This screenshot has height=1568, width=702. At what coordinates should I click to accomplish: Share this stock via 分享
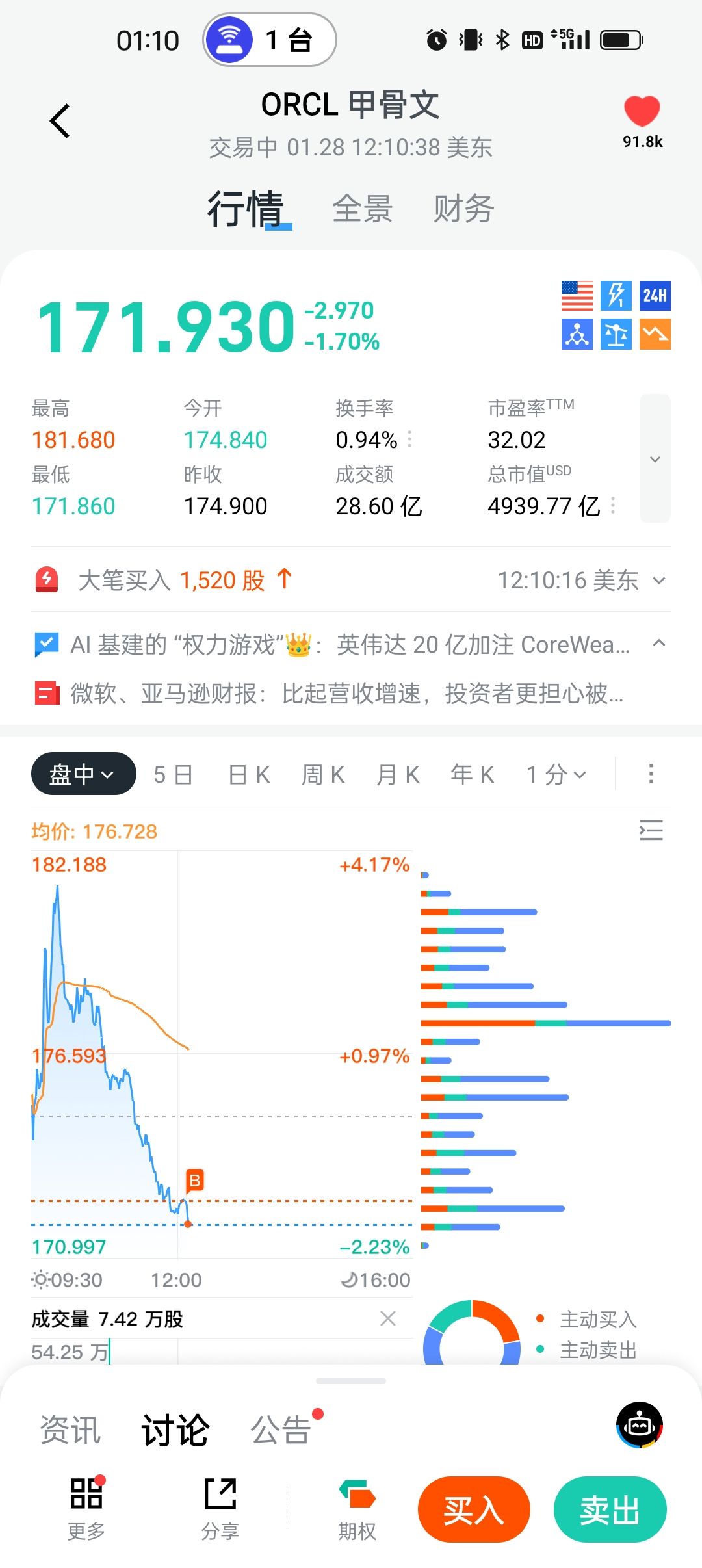click(x=220, y=1509)
